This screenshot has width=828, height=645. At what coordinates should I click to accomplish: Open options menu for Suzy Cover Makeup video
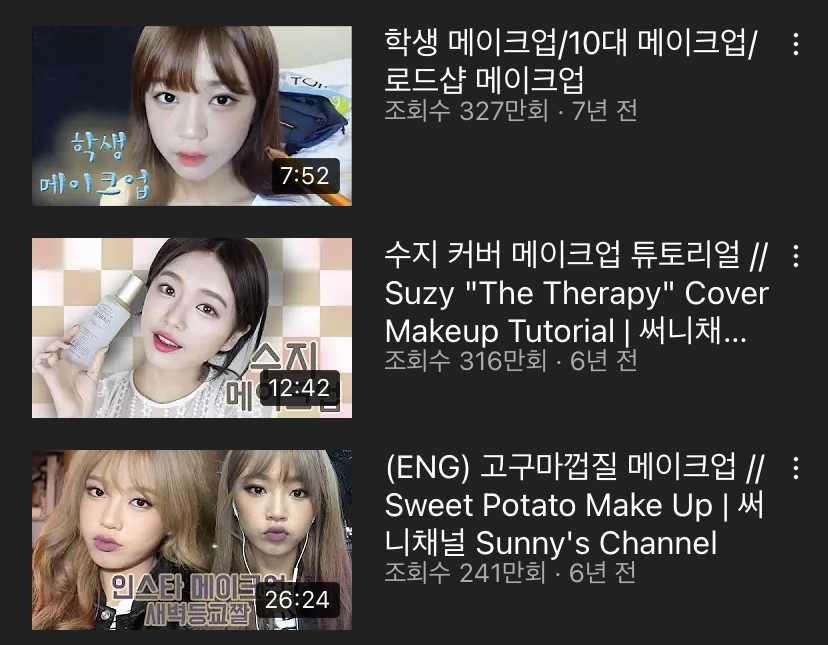tap(796, 256)
